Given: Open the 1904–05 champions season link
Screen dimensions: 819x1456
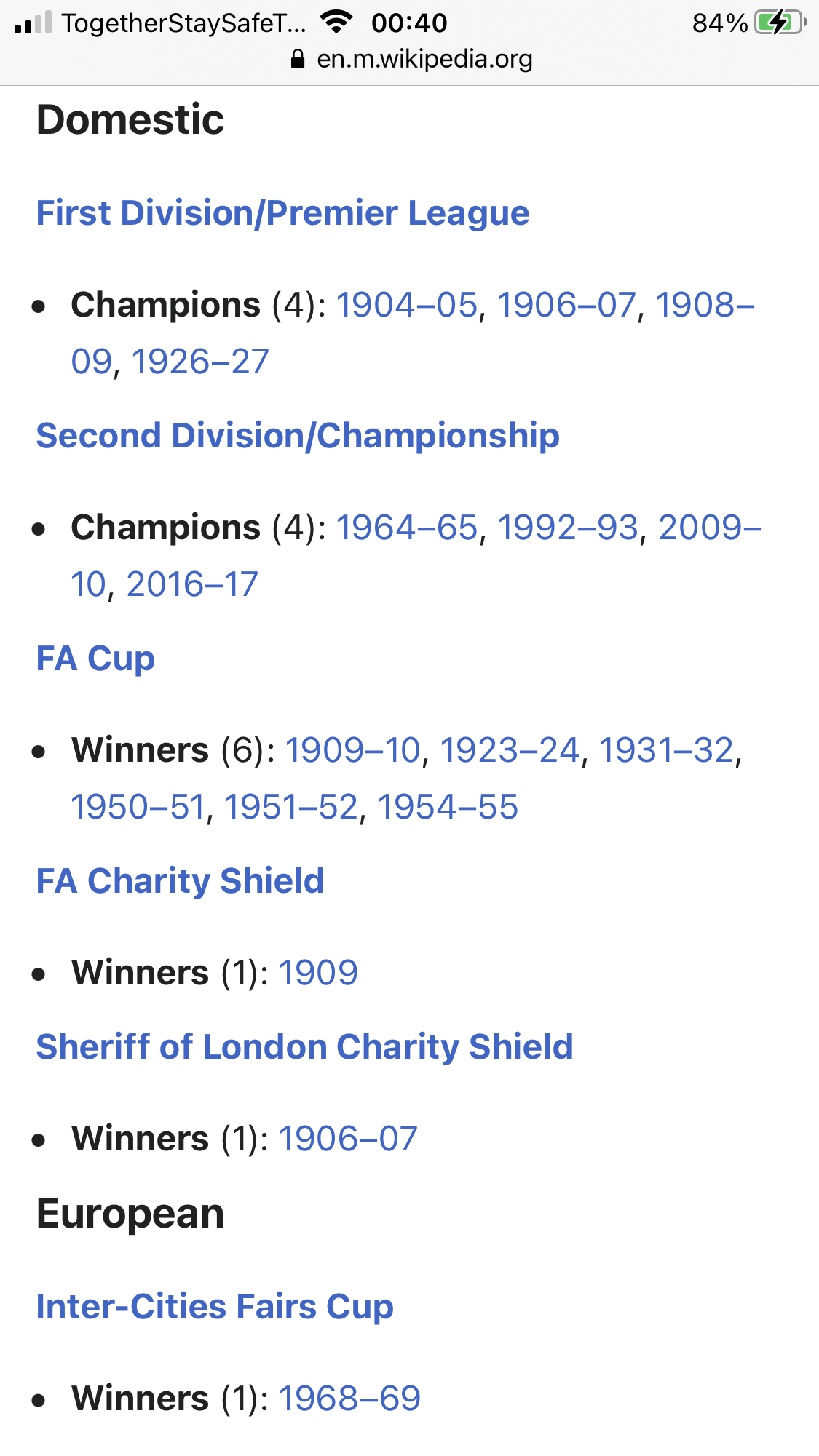Looking at the screenshot, I should coord(406,305).
